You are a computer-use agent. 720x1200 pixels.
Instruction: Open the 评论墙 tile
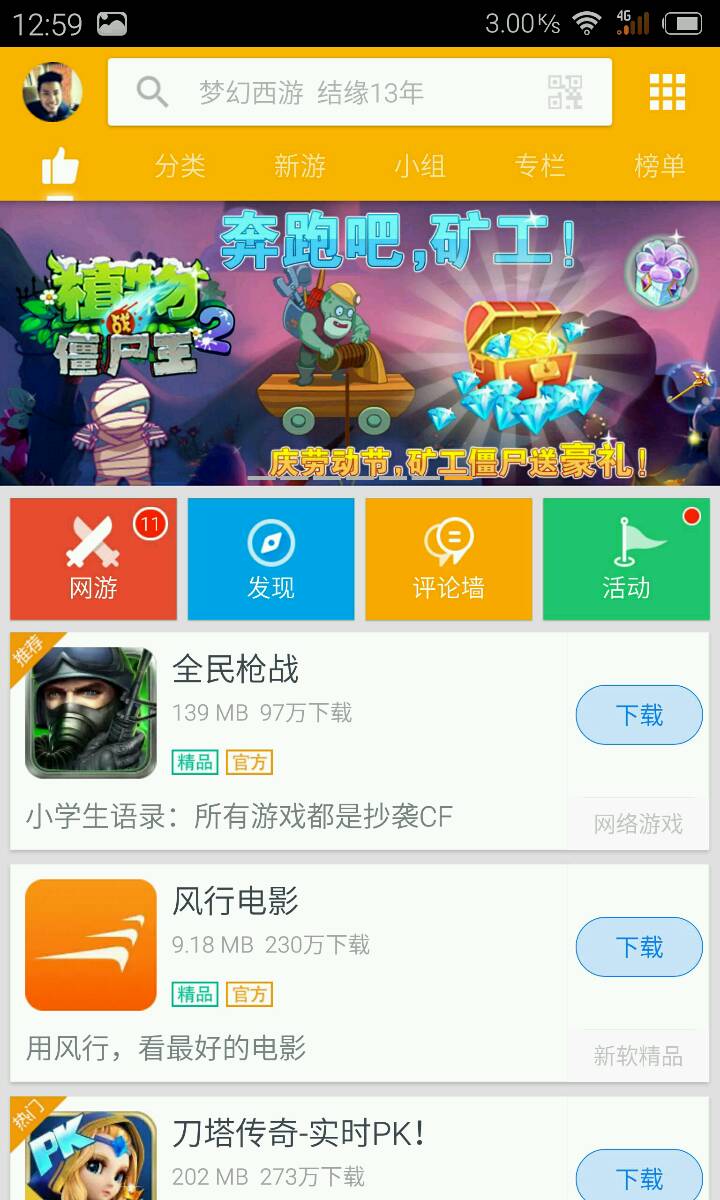coord(448,559)
